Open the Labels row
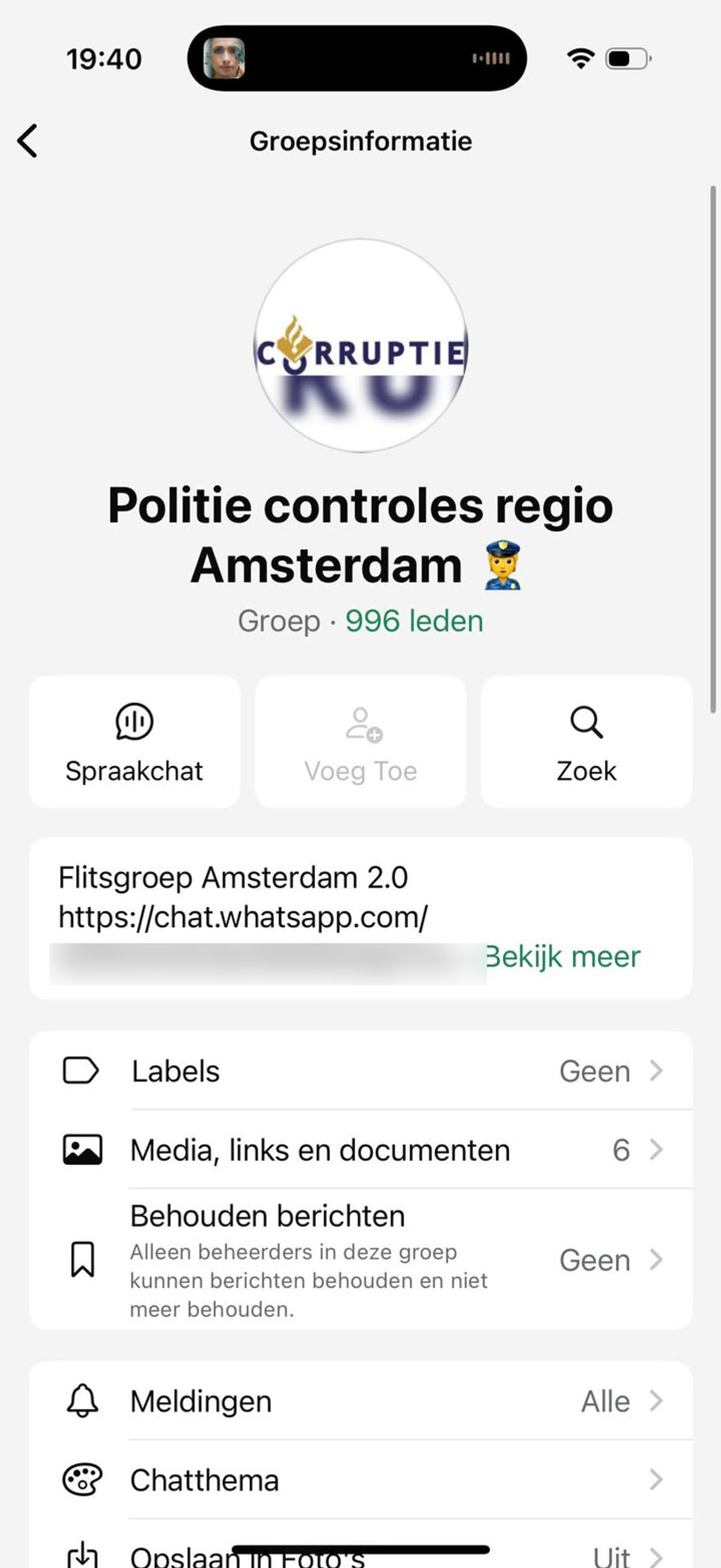This screenshot has width=721, height=1568. [360, 1071]
